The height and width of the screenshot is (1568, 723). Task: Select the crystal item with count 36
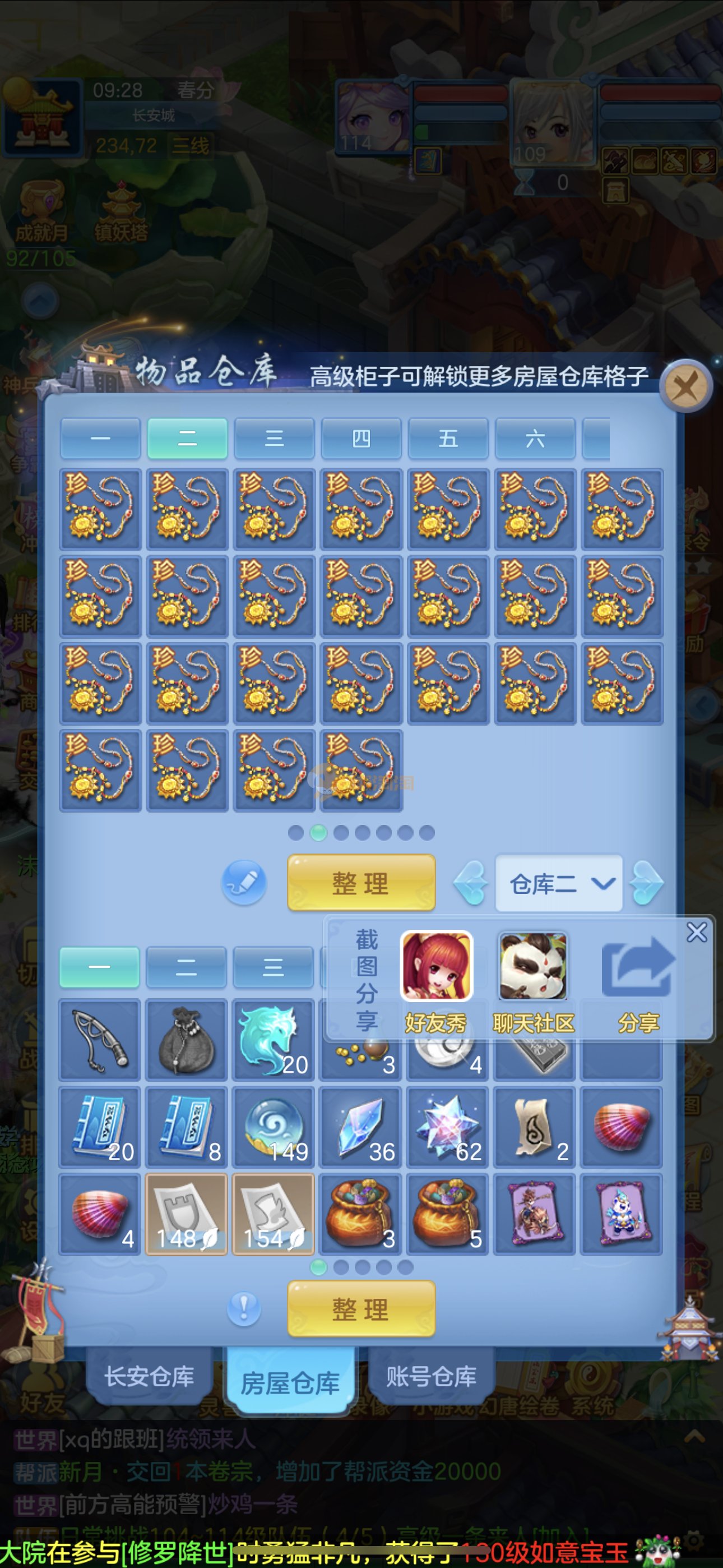[x=360, y=1127]
